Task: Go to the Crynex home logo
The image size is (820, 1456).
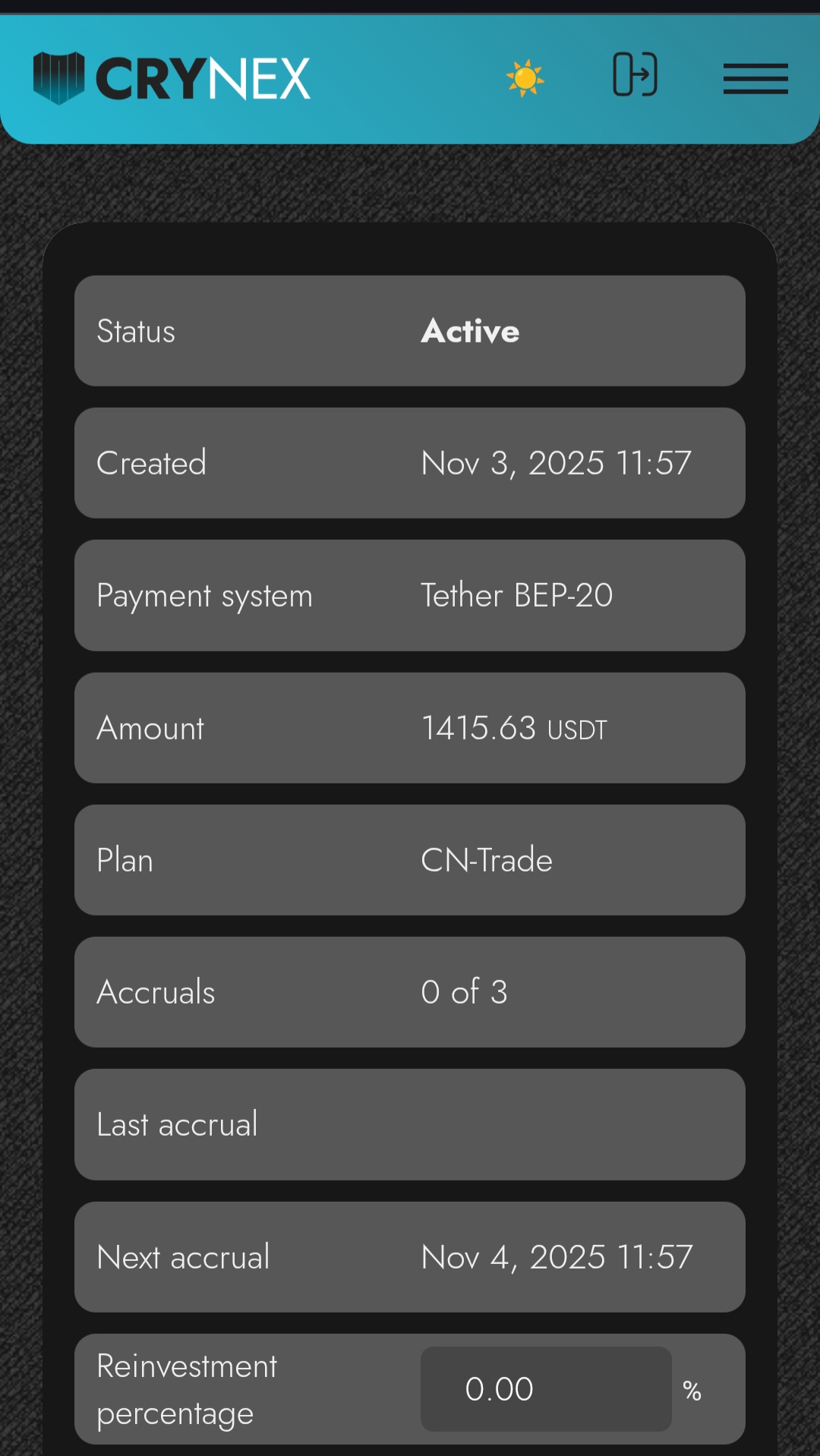Action: [172, 78]
